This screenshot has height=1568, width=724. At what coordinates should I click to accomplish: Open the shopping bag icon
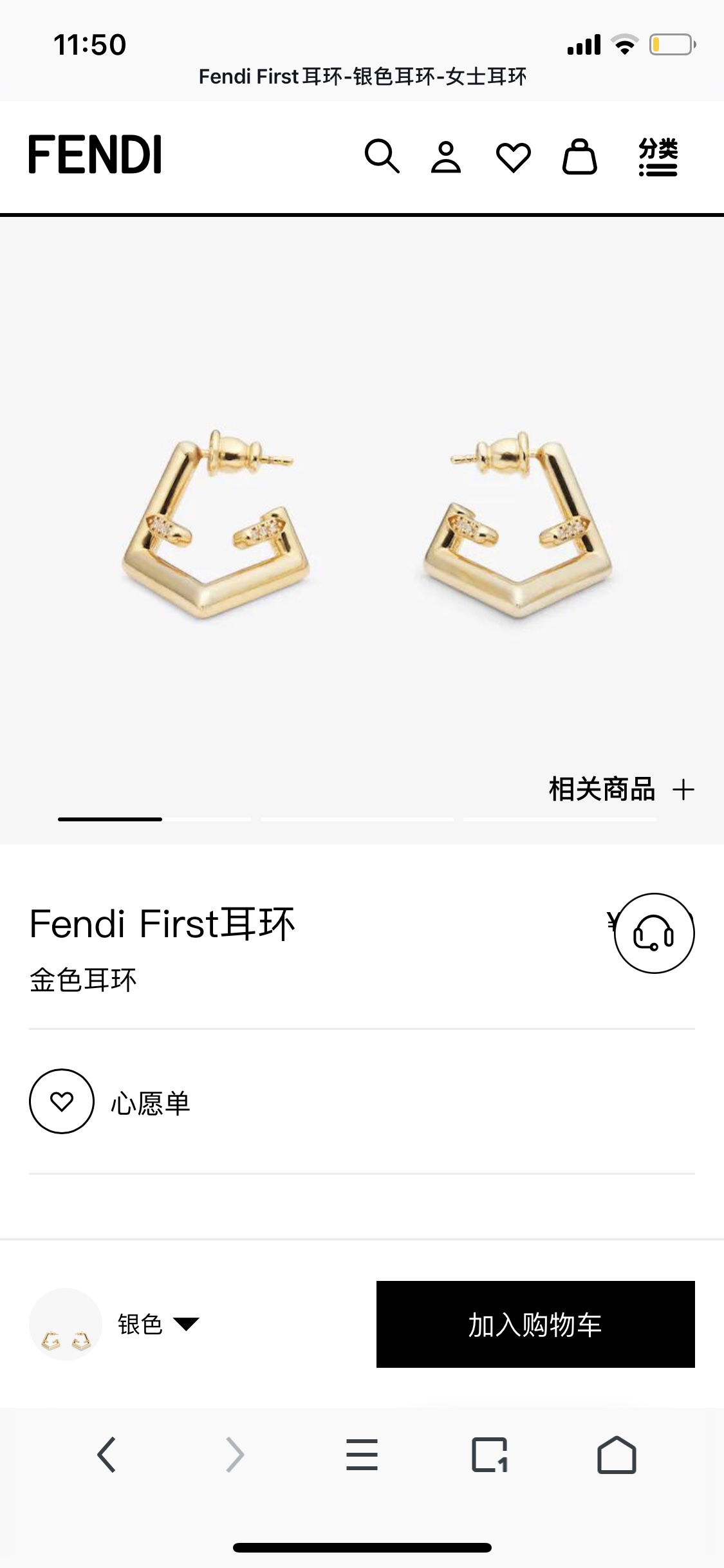(x=580, y=156)
